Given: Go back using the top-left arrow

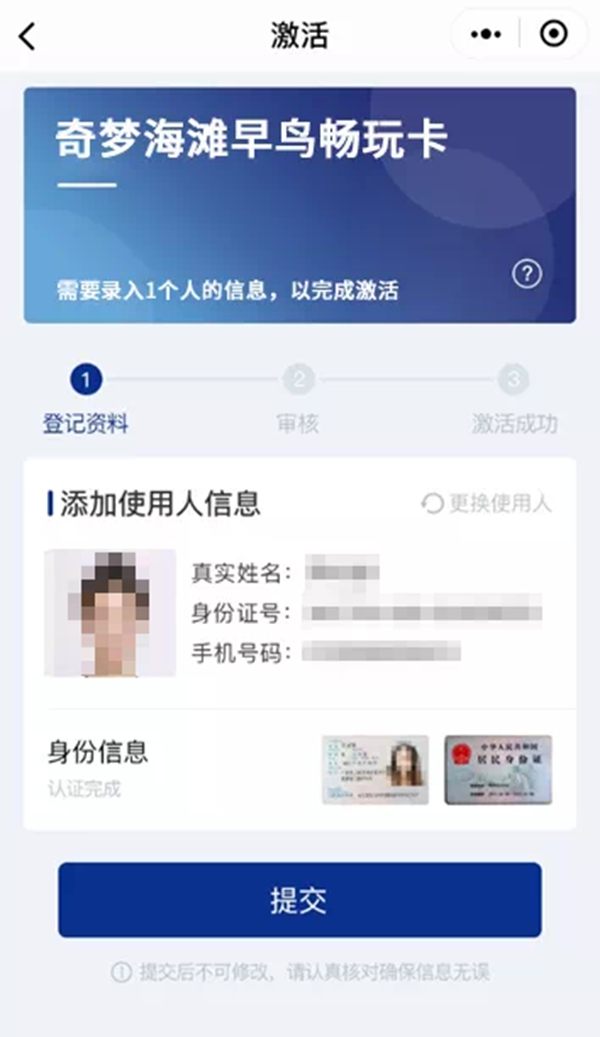Looking at the screenshot, I should pyautogui.click(x=28, y=36).
